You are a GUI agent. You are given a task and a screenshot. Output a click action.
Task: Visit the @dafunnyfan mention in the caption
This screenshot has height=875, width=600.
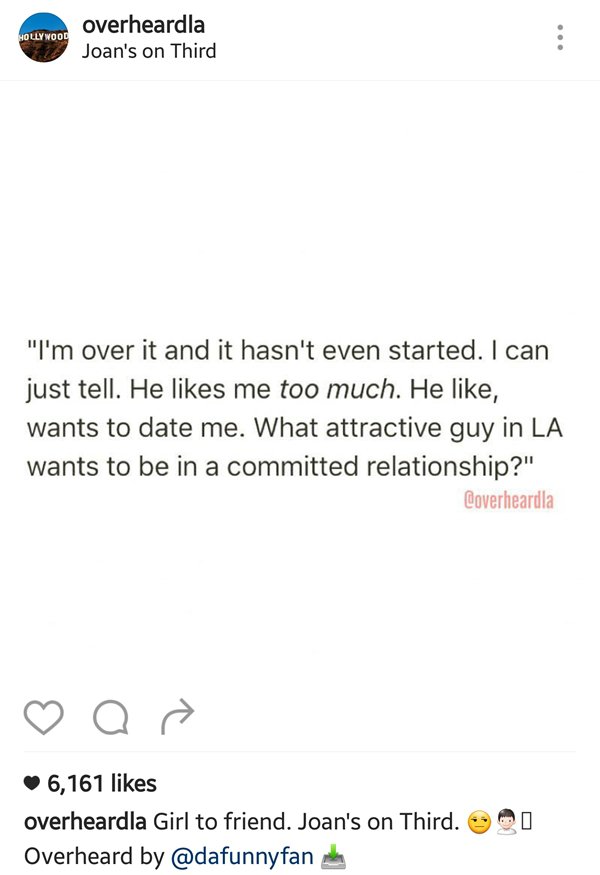pyautogui.click(x=243, y=857)
